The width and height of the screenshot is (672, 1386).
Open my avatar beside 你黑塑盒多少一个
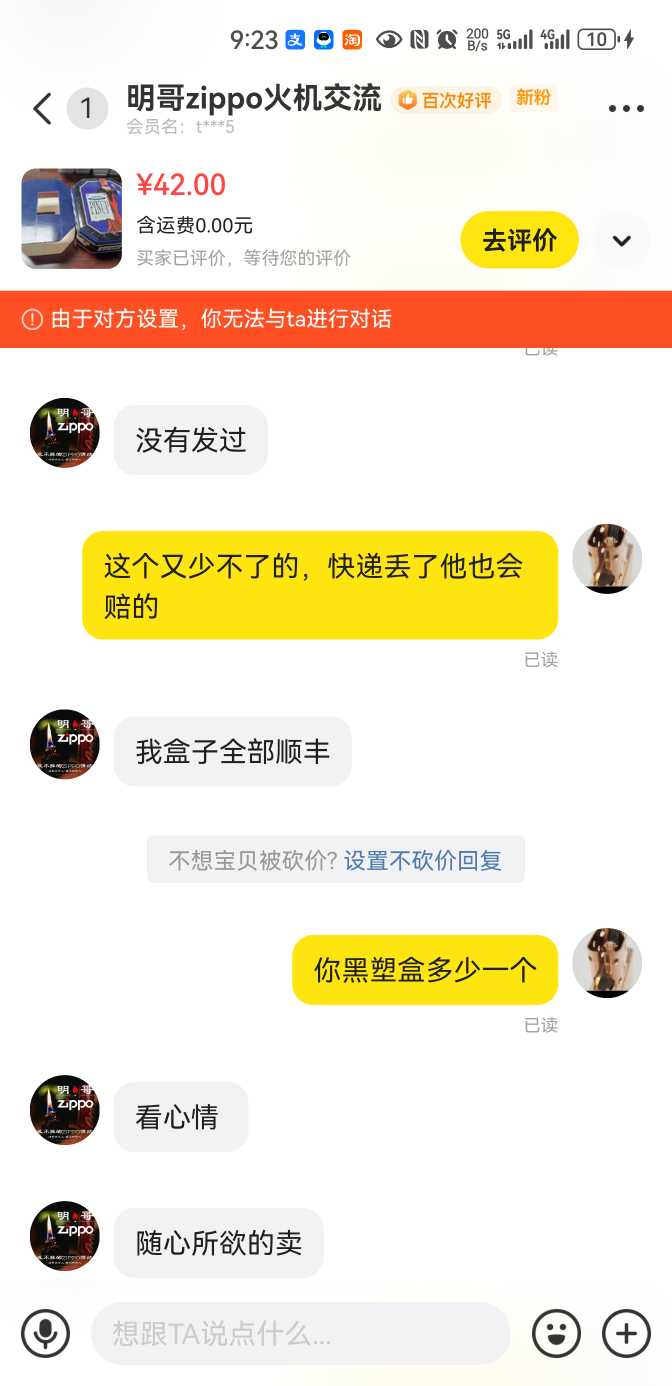(606, 962)
